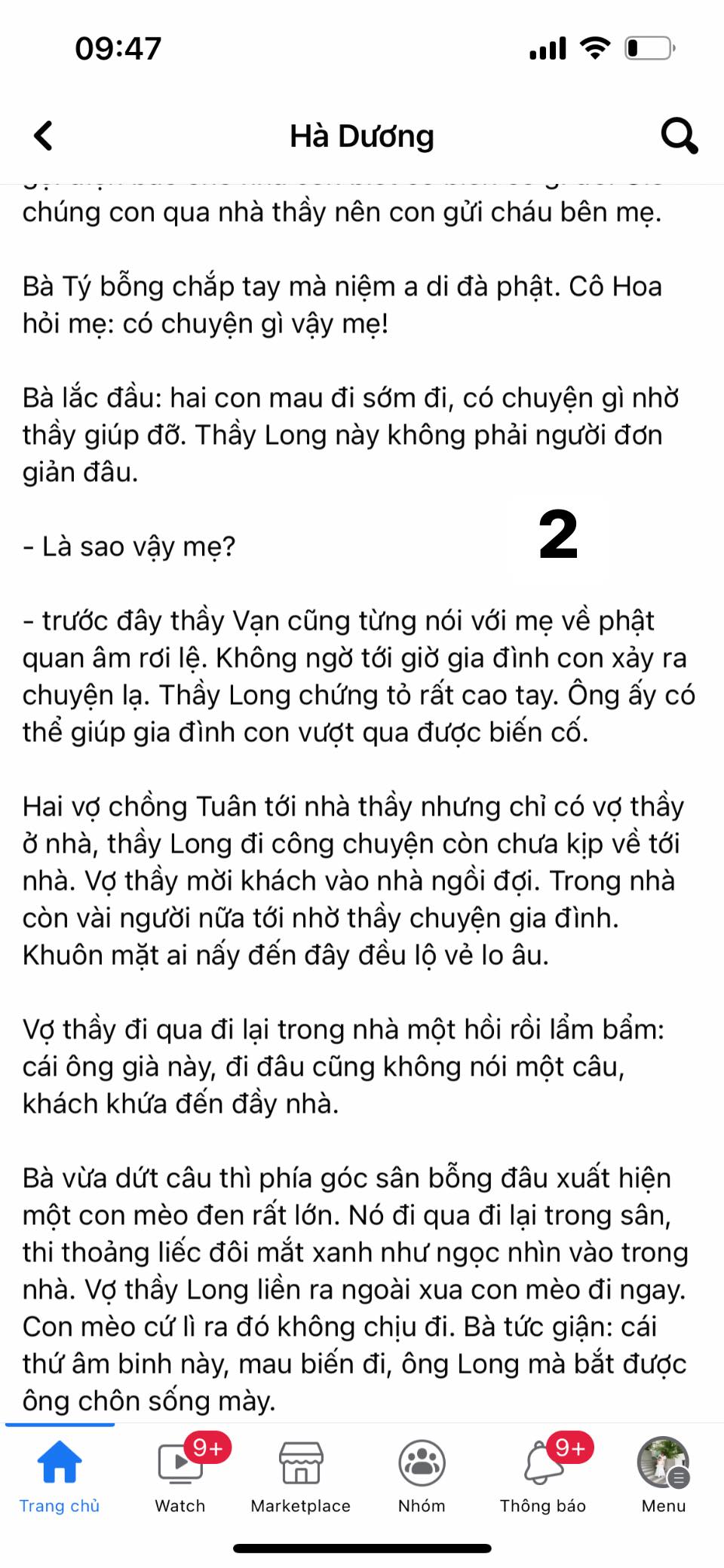Switch to the Trang chủ tab
The image size is (724, 1568).
click(60, 1475)
